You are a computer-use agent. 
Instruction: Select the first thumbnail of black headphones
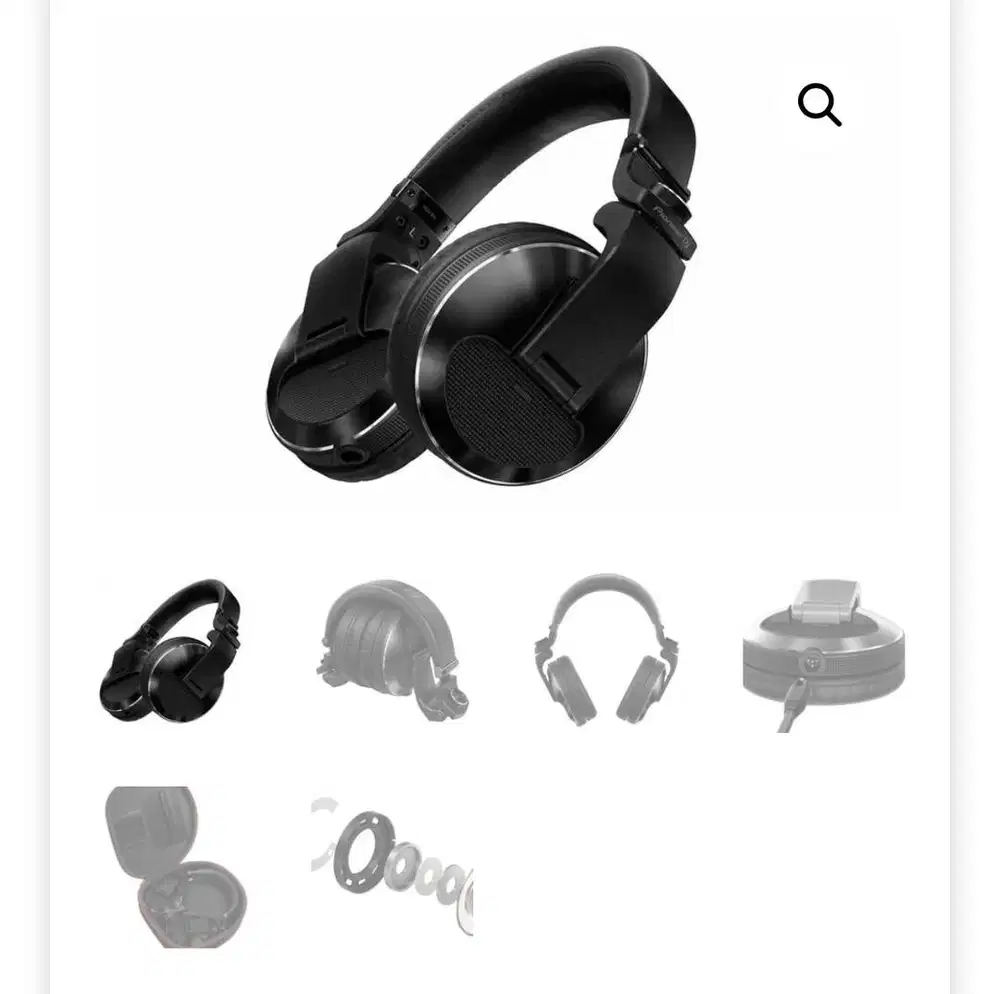click(171, 650)
